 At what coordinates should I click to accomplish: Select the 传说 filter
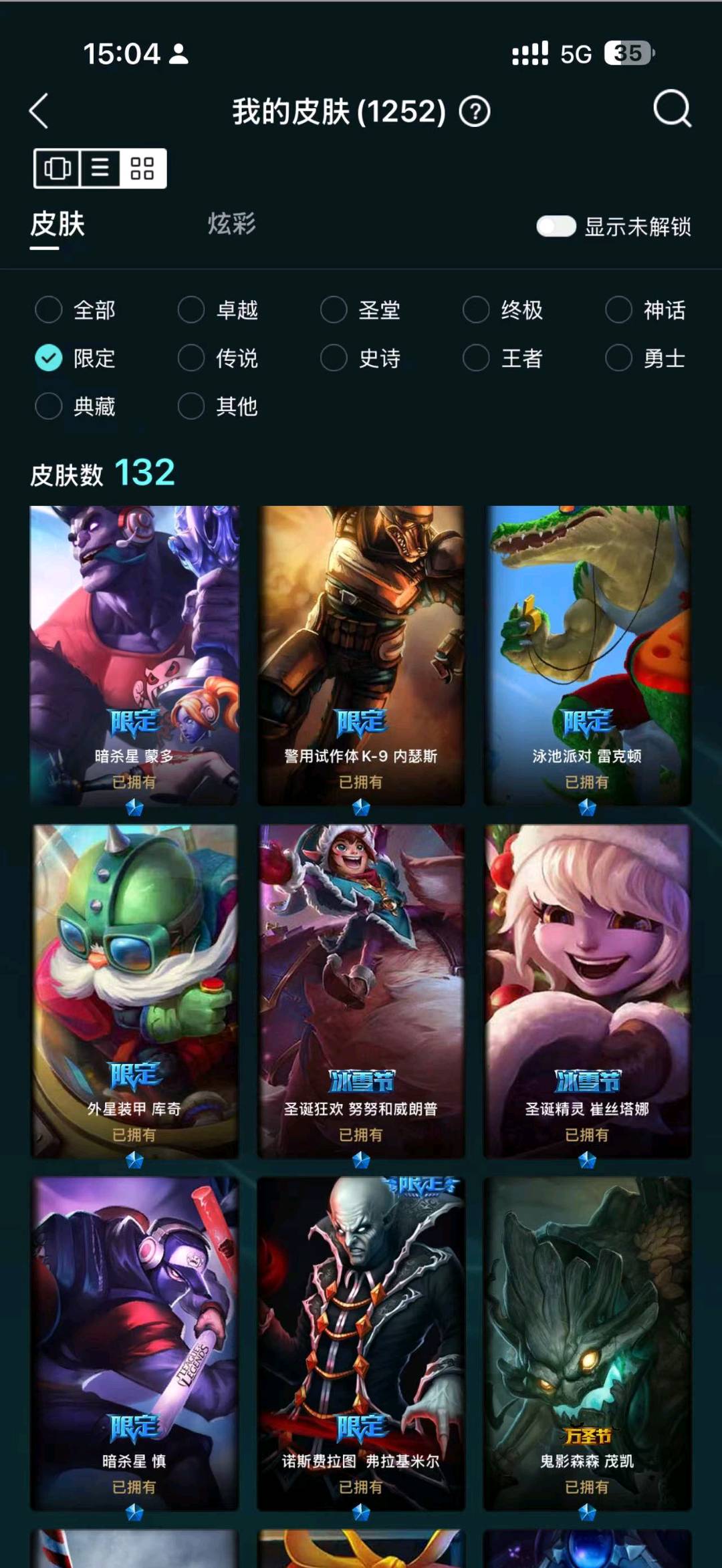click(x=218, y=358)
